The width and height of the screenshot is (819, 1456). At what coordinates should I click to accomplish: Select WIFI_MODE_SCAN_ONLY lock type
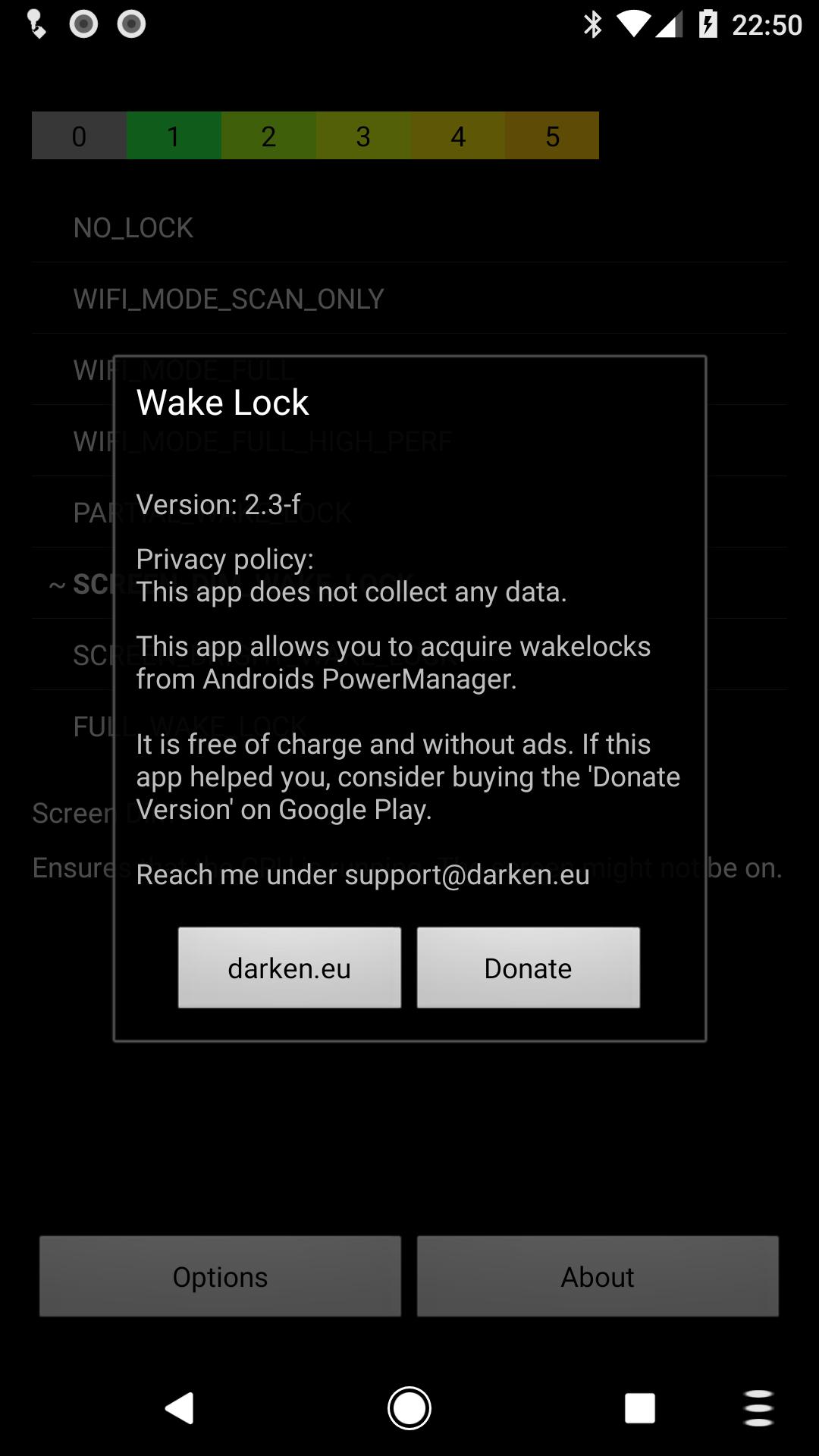(228, 299)
